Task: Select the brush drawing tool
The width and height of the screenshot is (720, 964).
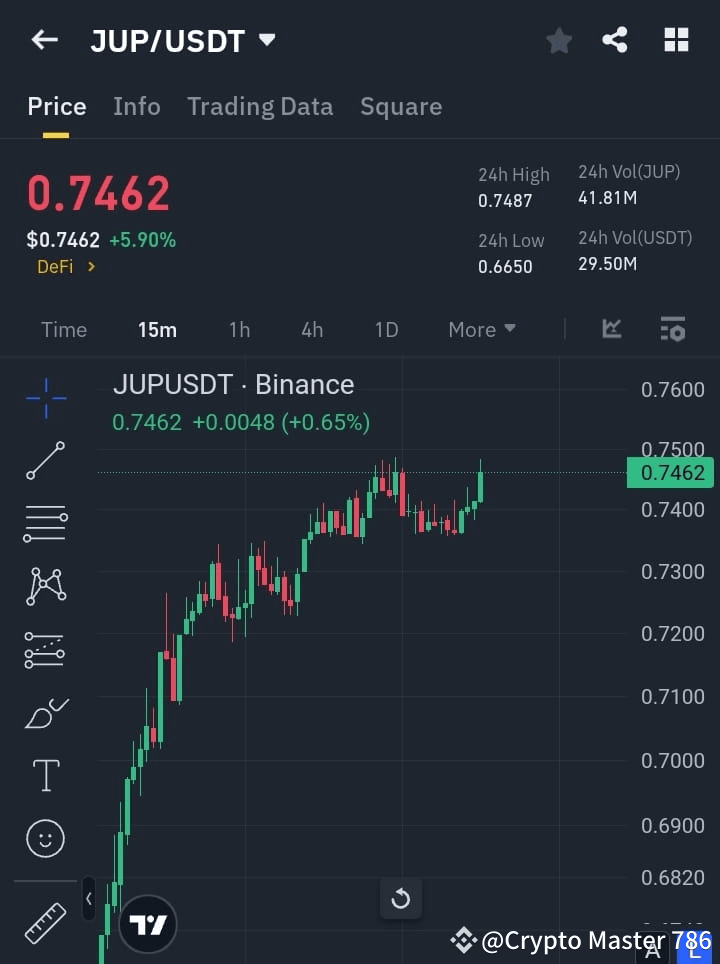Action: [x=45, y=712]
